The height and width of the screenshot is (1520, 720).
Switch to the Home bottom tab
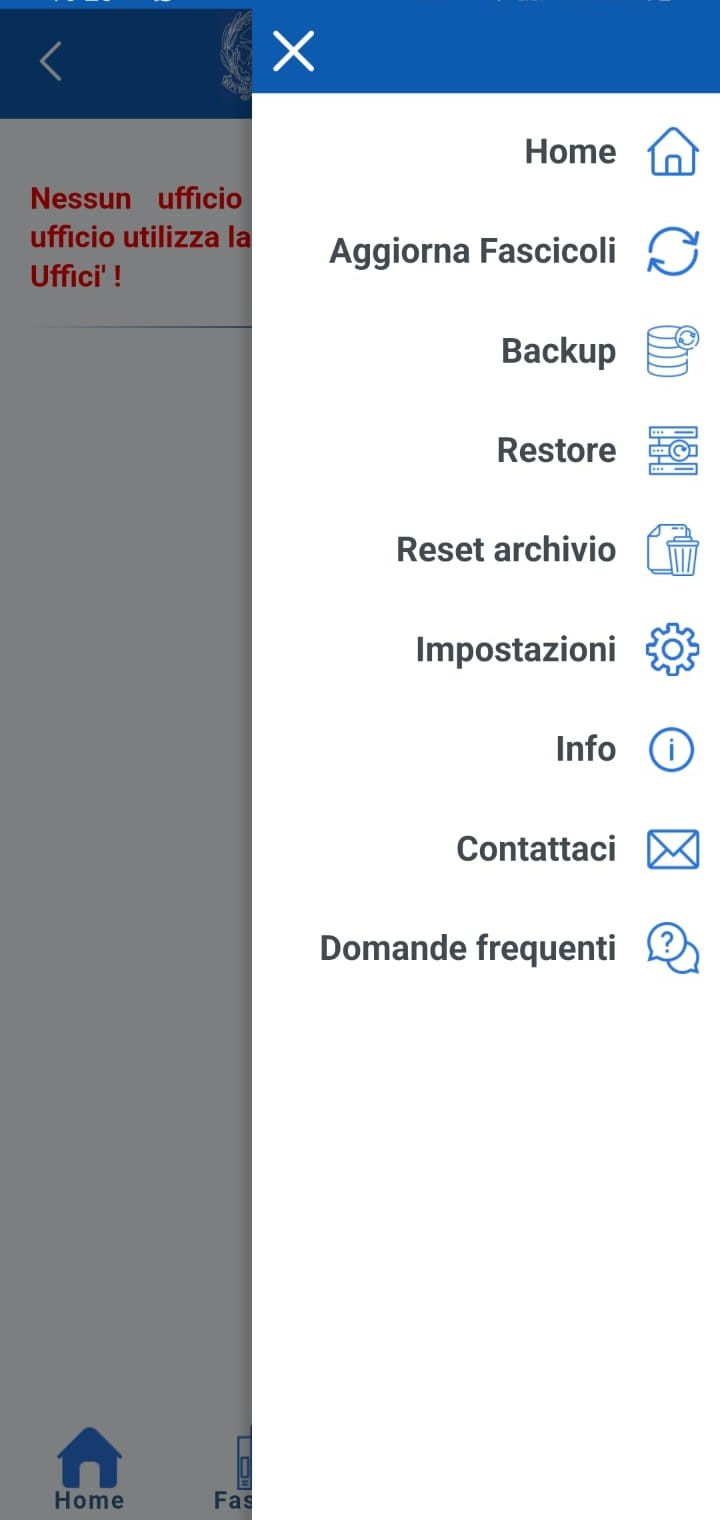pos(89,1469)
